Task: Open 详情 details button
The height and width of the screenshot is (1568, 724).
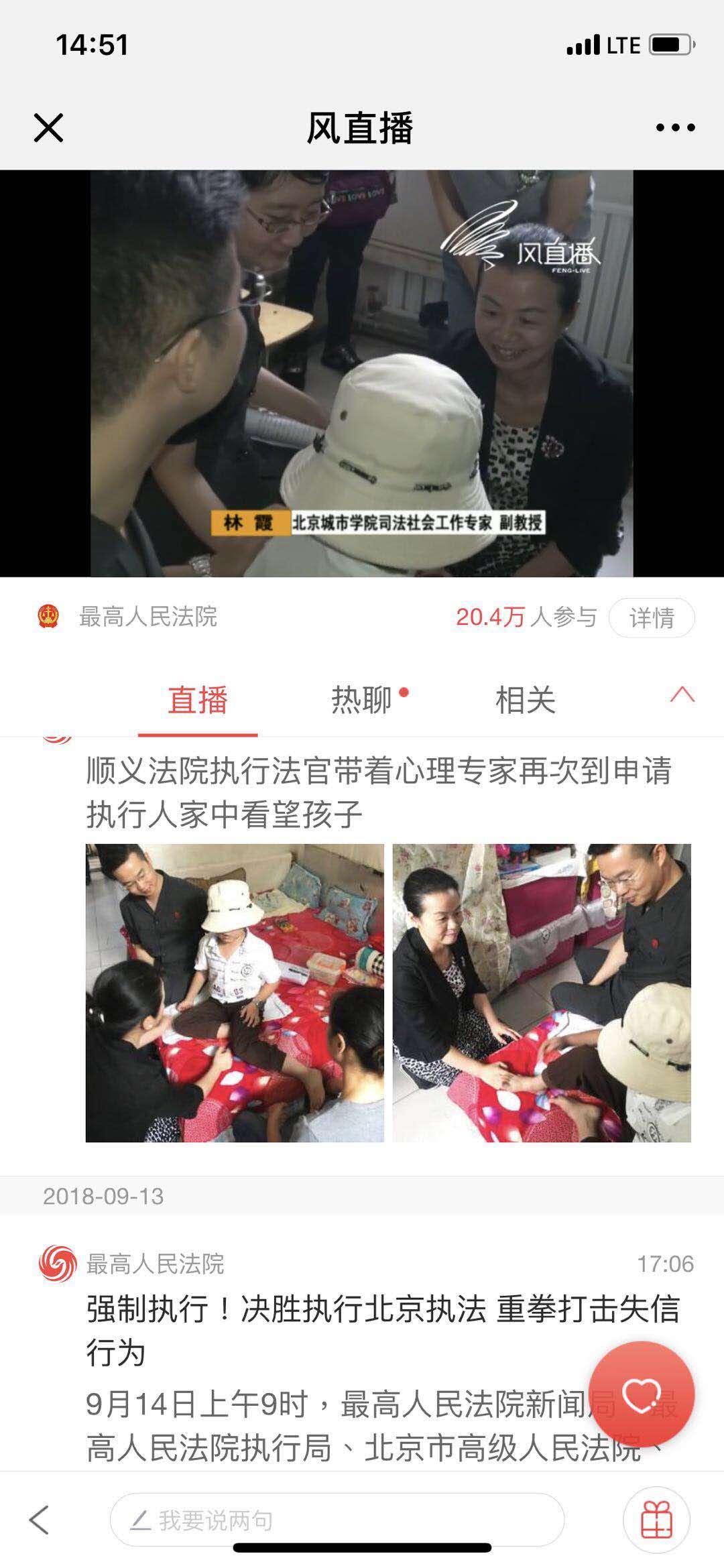Action: tap(651, 617)
